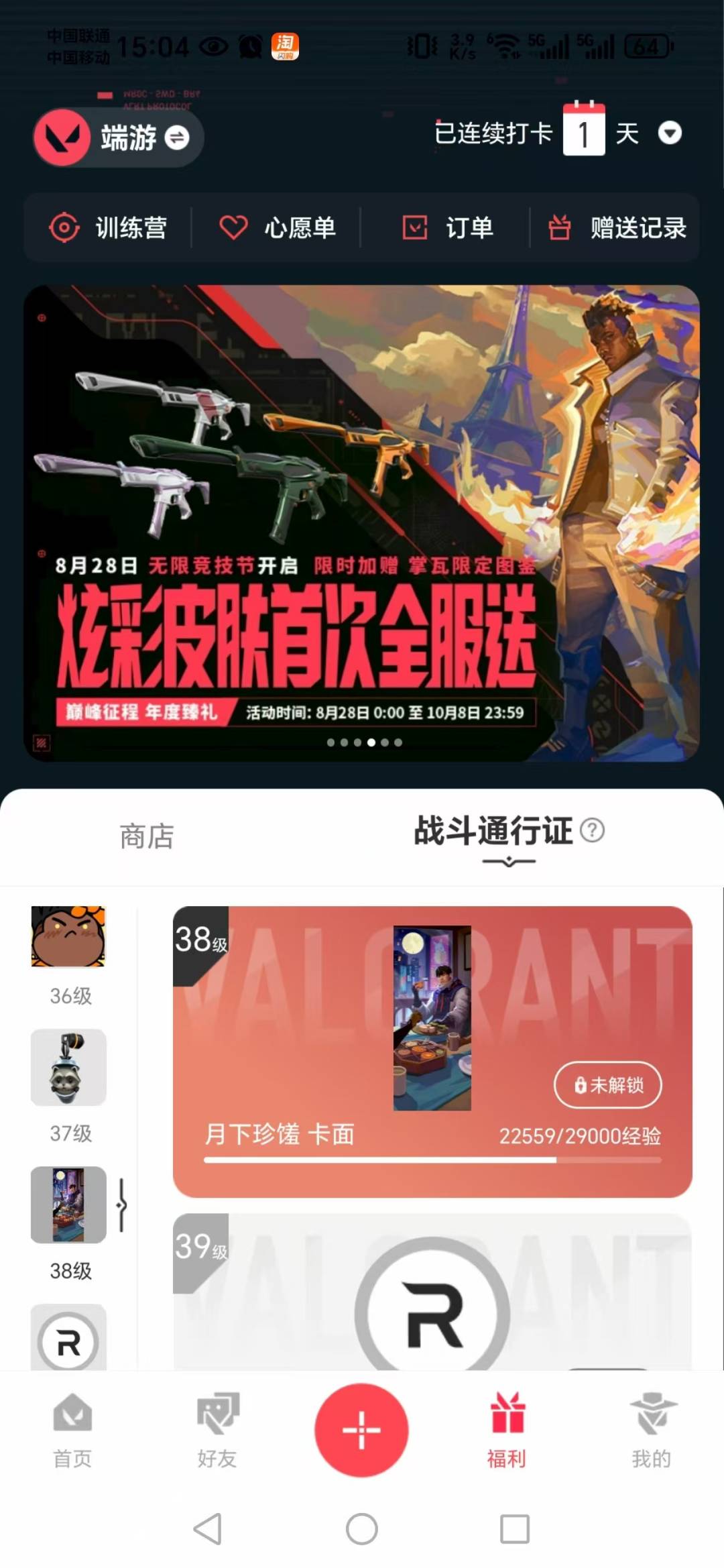Tap the help icon beside 战斗通行证

pyautogui.click(x=592, y=830)
